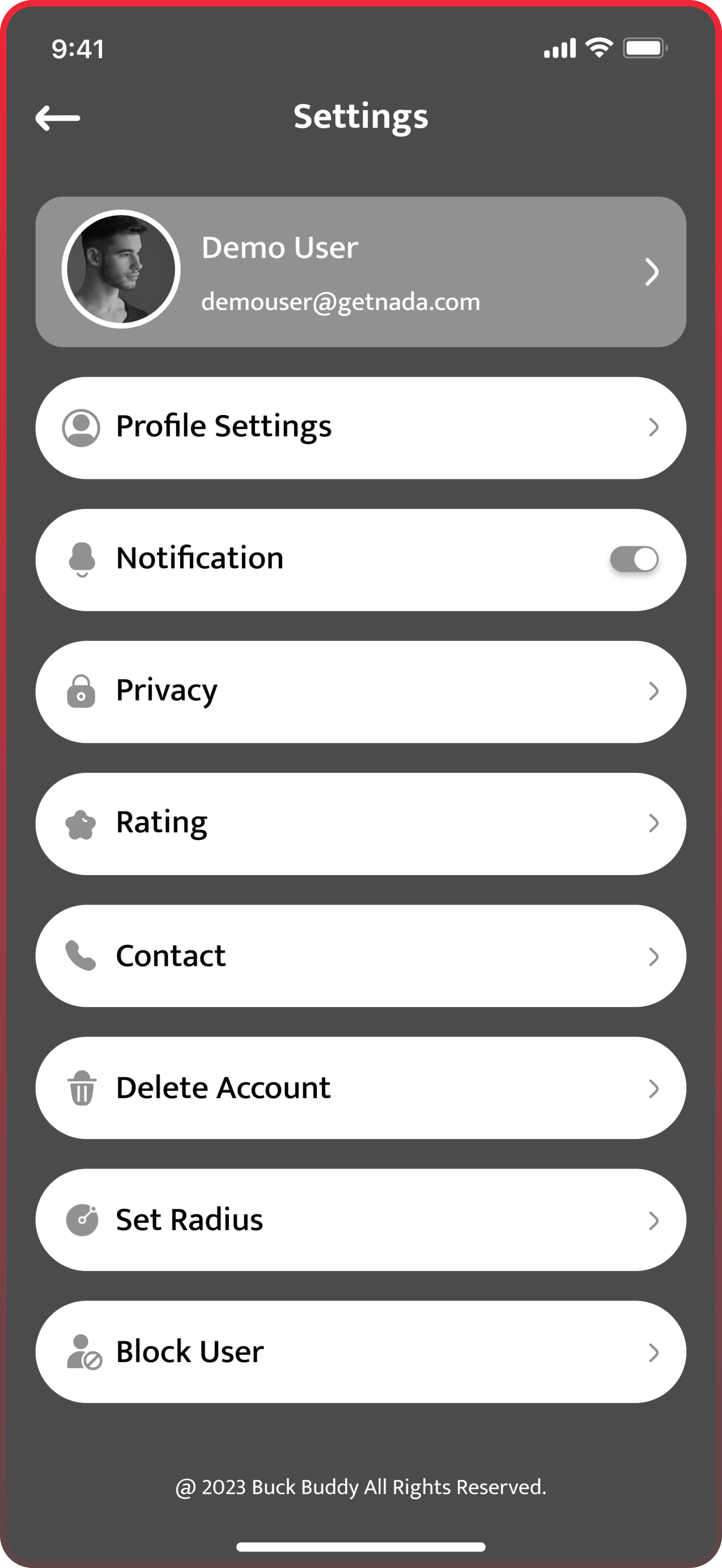The height and width of the screenshot is (1568, 722).
Task: Open the Privacy settings row
Action: pyautogui.click(x=361, y=691)
